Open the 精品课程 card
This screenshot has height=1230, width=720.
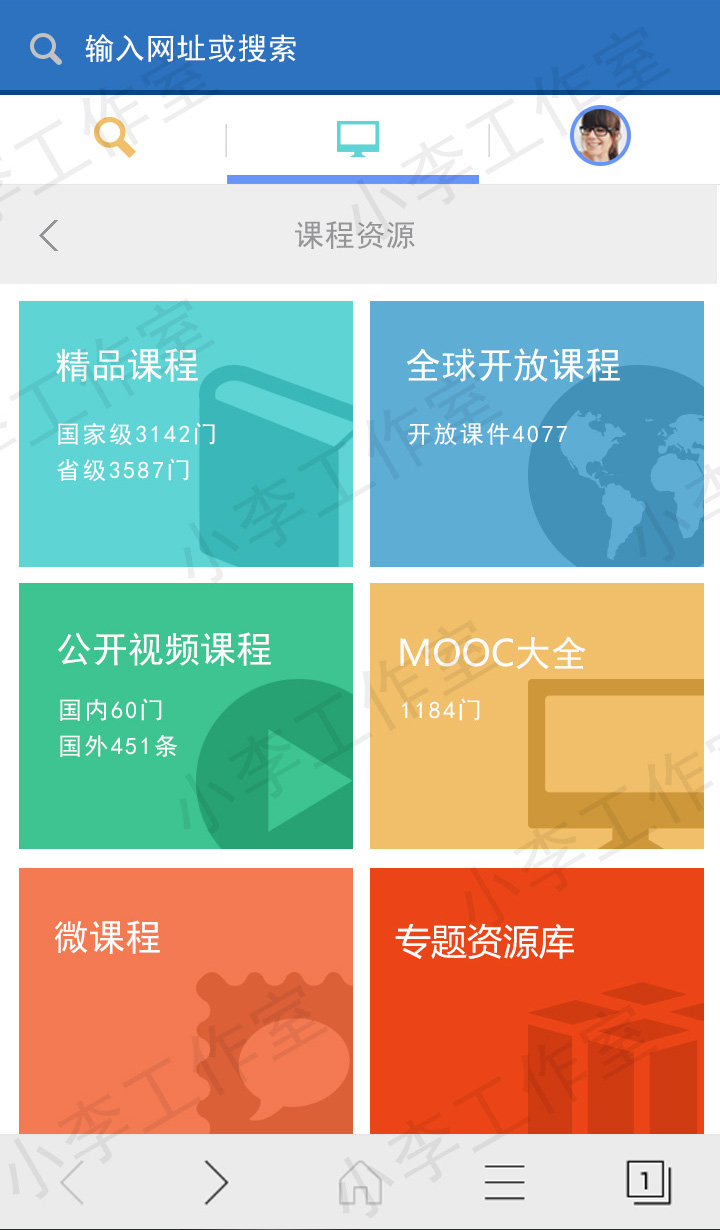coord(186,434)
